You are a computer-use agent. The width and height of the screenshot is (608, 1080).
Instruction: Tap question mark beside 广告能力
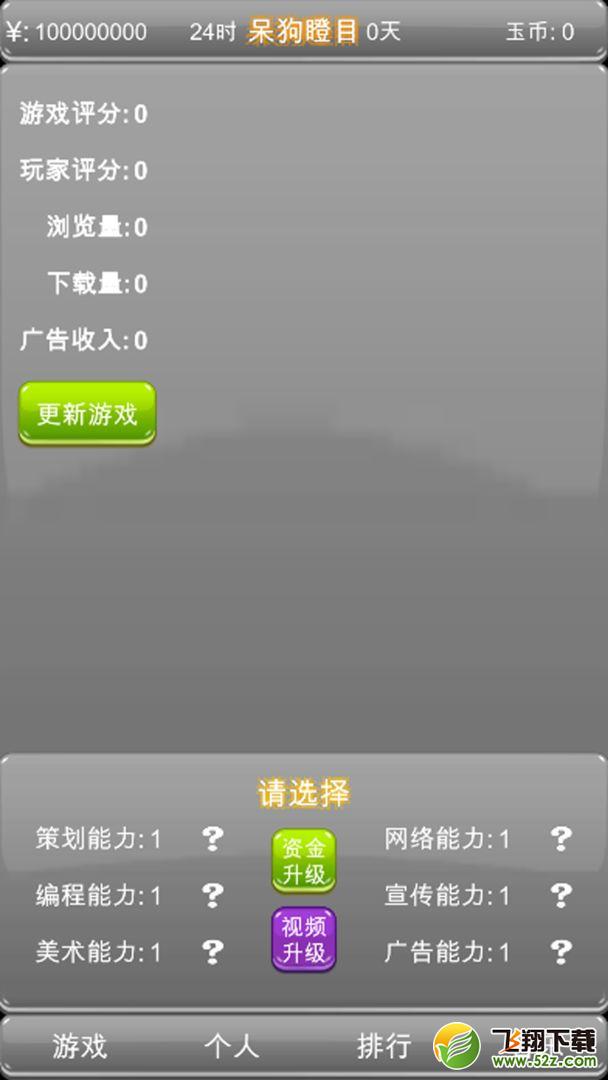pyautogui.click(x=561, y=952)
